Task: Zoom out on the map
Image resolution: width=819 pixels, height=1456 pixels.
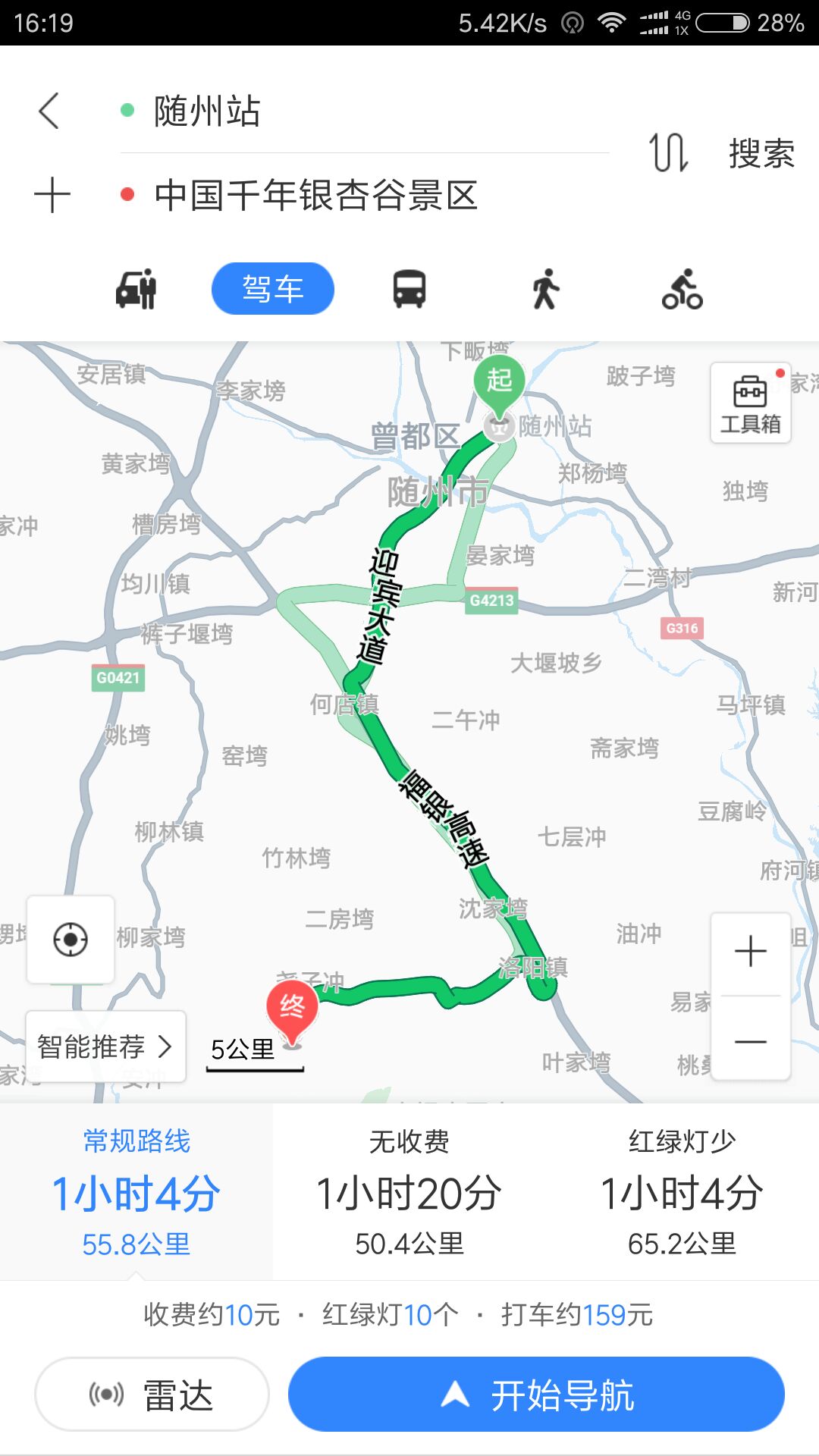Action: tap(750, 1041)
